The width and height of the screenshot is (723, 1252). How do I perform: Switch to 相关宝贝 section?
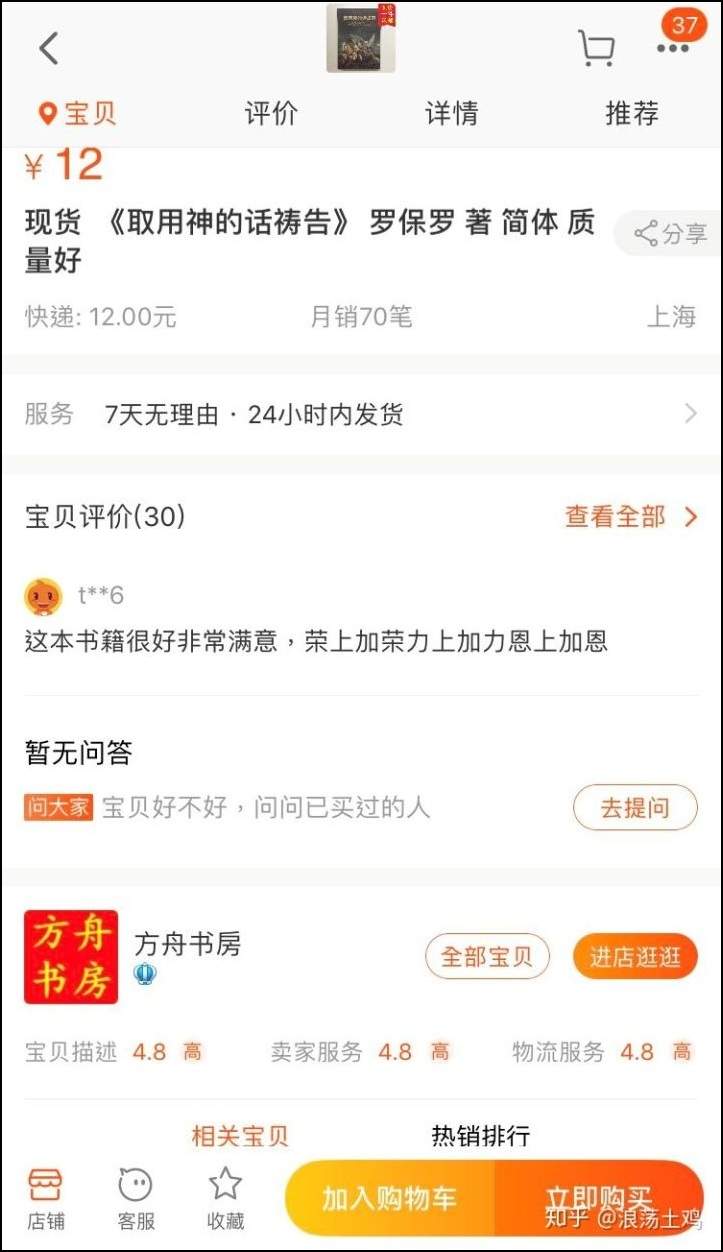click(240, 1135)
